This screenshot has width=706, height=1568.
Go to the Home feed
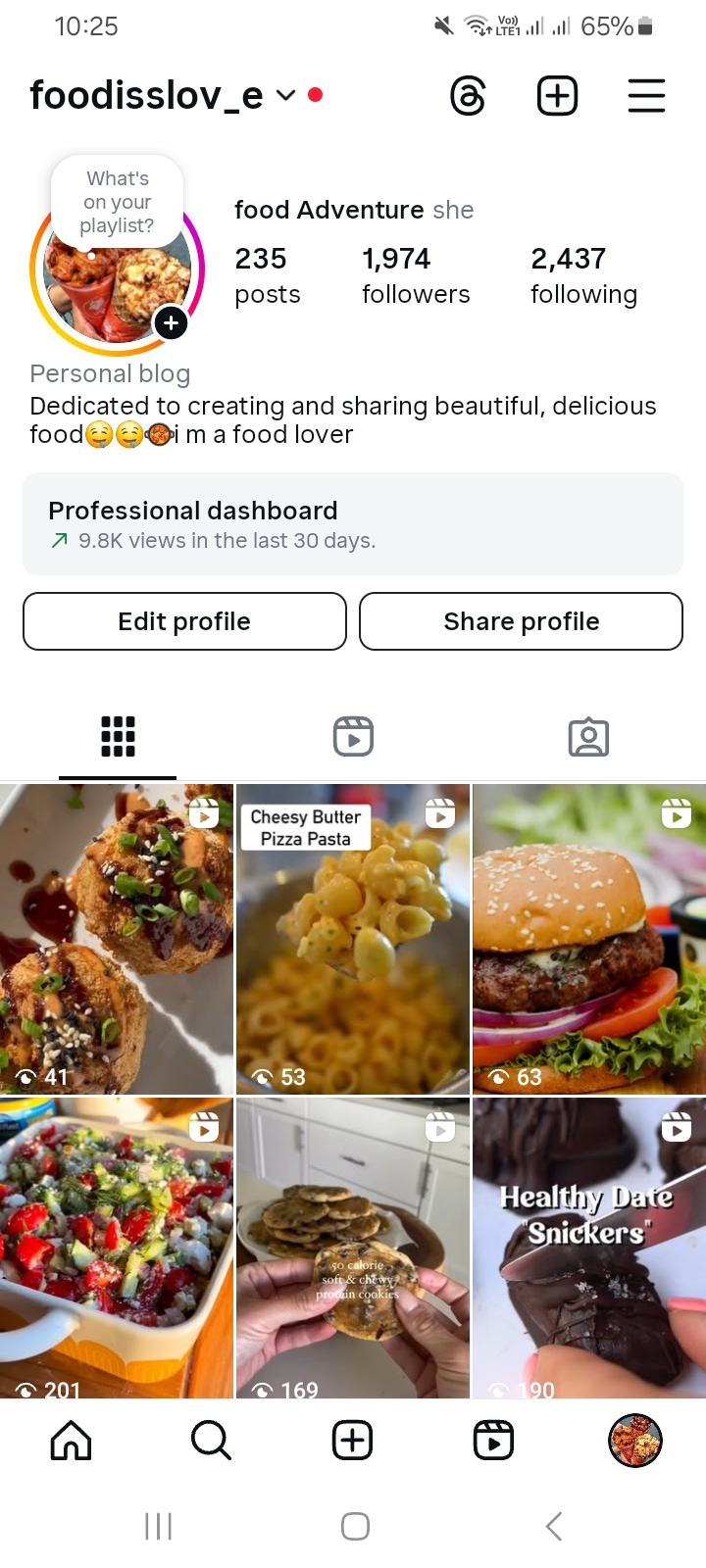(71, 1441)
